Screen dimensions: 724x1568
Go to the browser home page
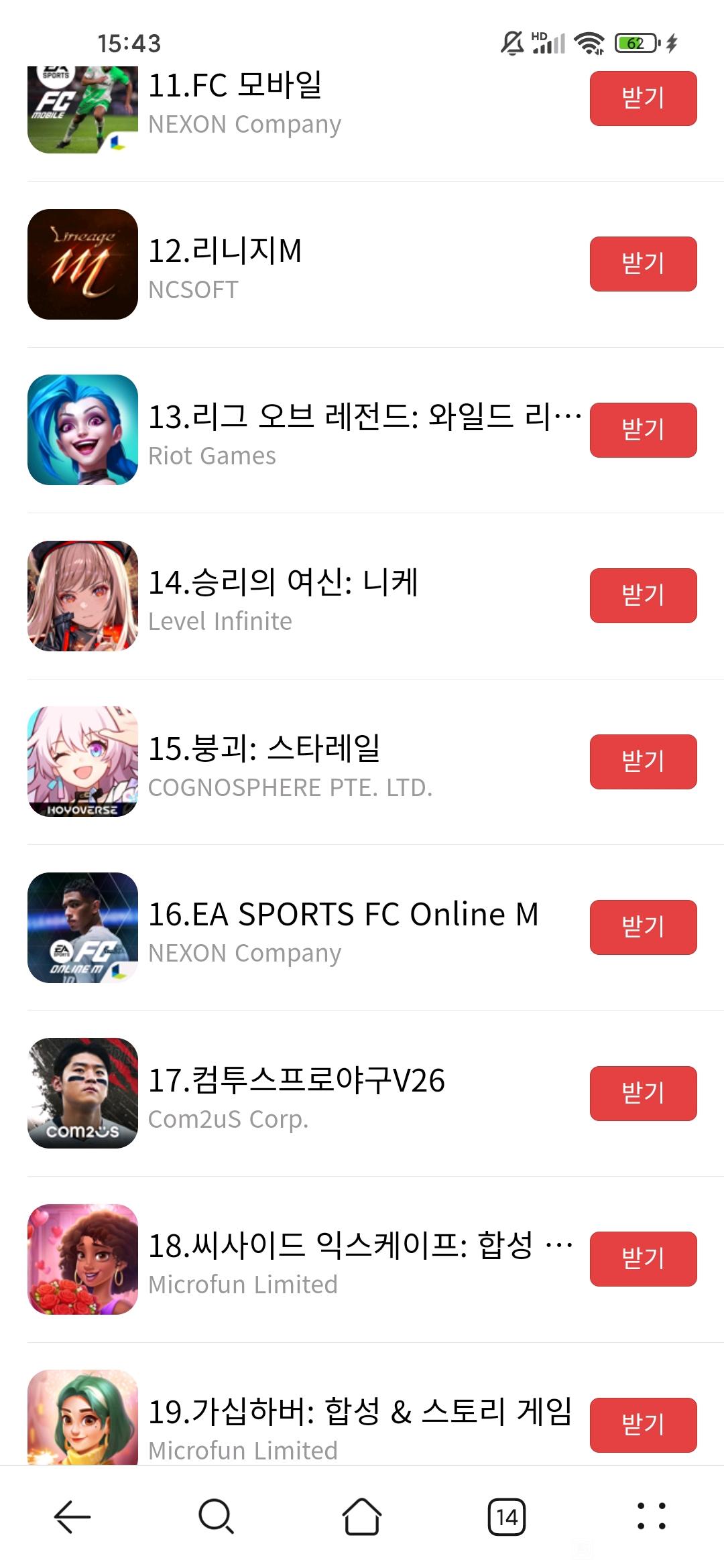pyautogui.click(x=362, y=1516)
